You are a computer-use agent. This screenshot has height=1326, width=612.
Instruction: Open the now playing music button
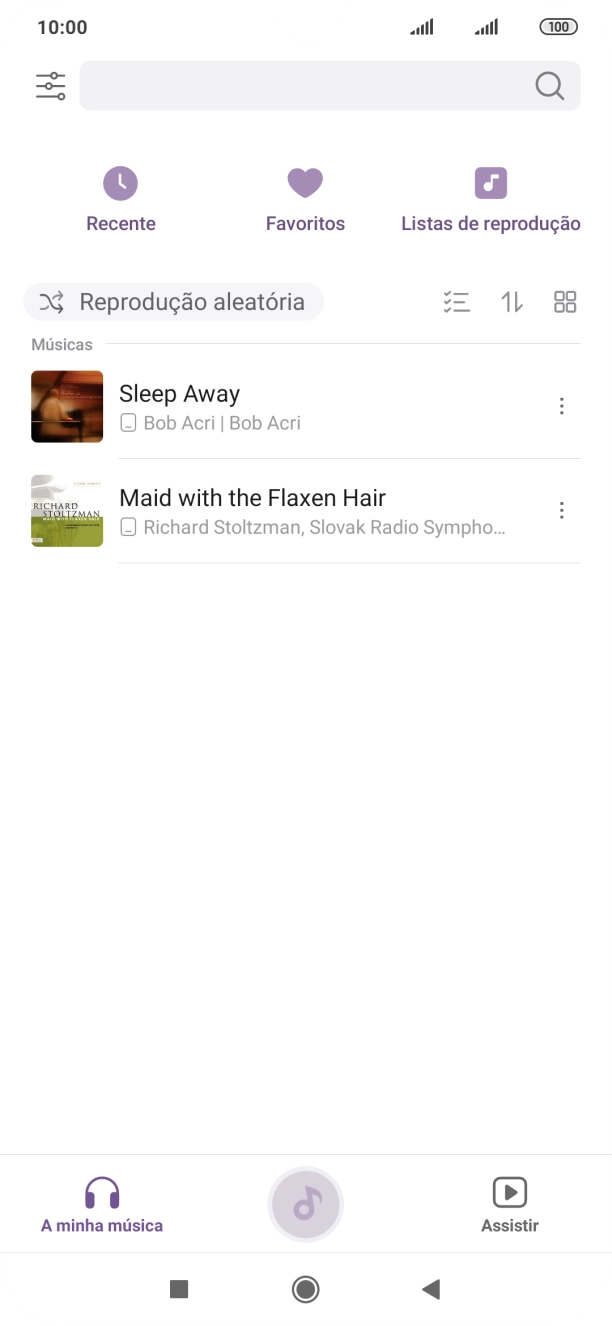coord(306,1205)
